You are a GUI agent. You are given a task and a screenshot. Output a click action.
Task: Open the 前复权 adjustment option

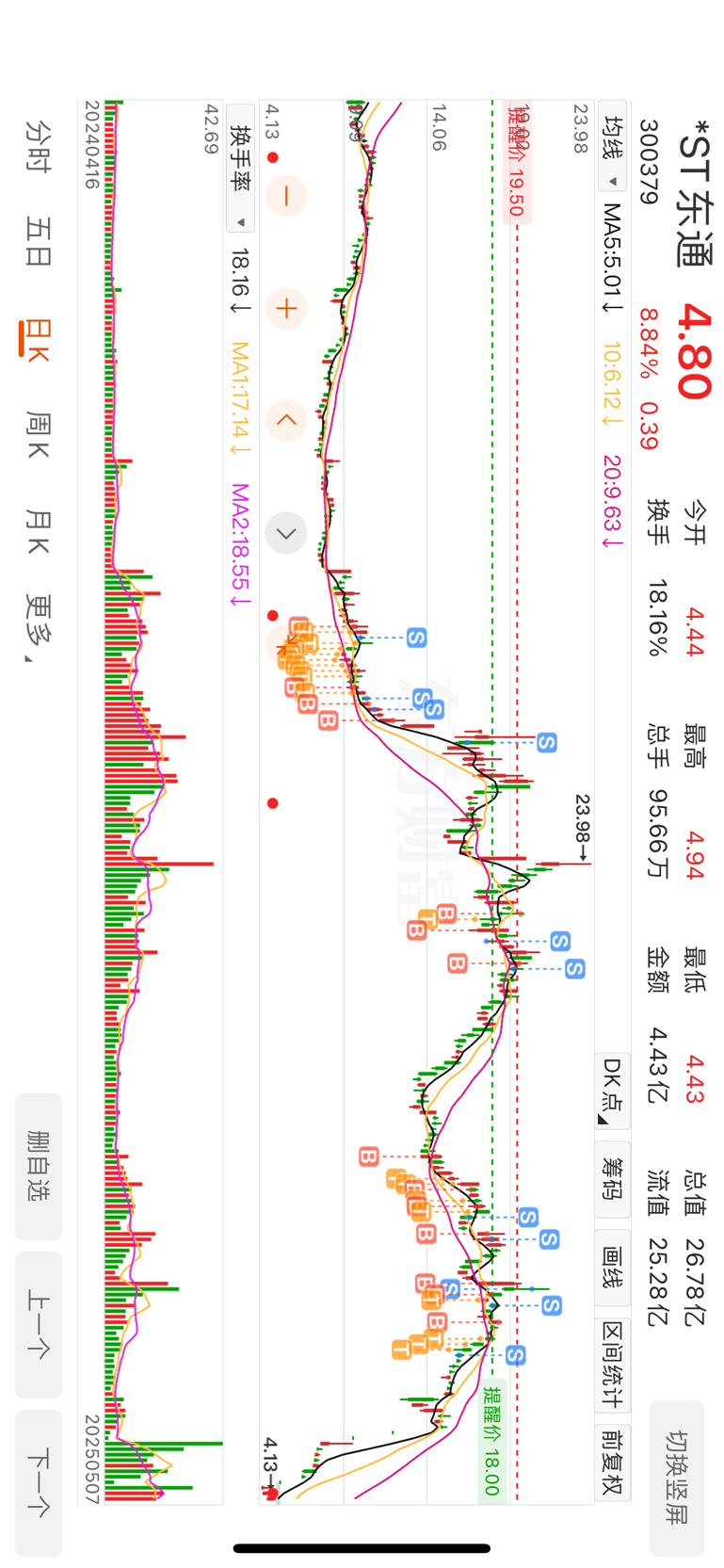613,1461
